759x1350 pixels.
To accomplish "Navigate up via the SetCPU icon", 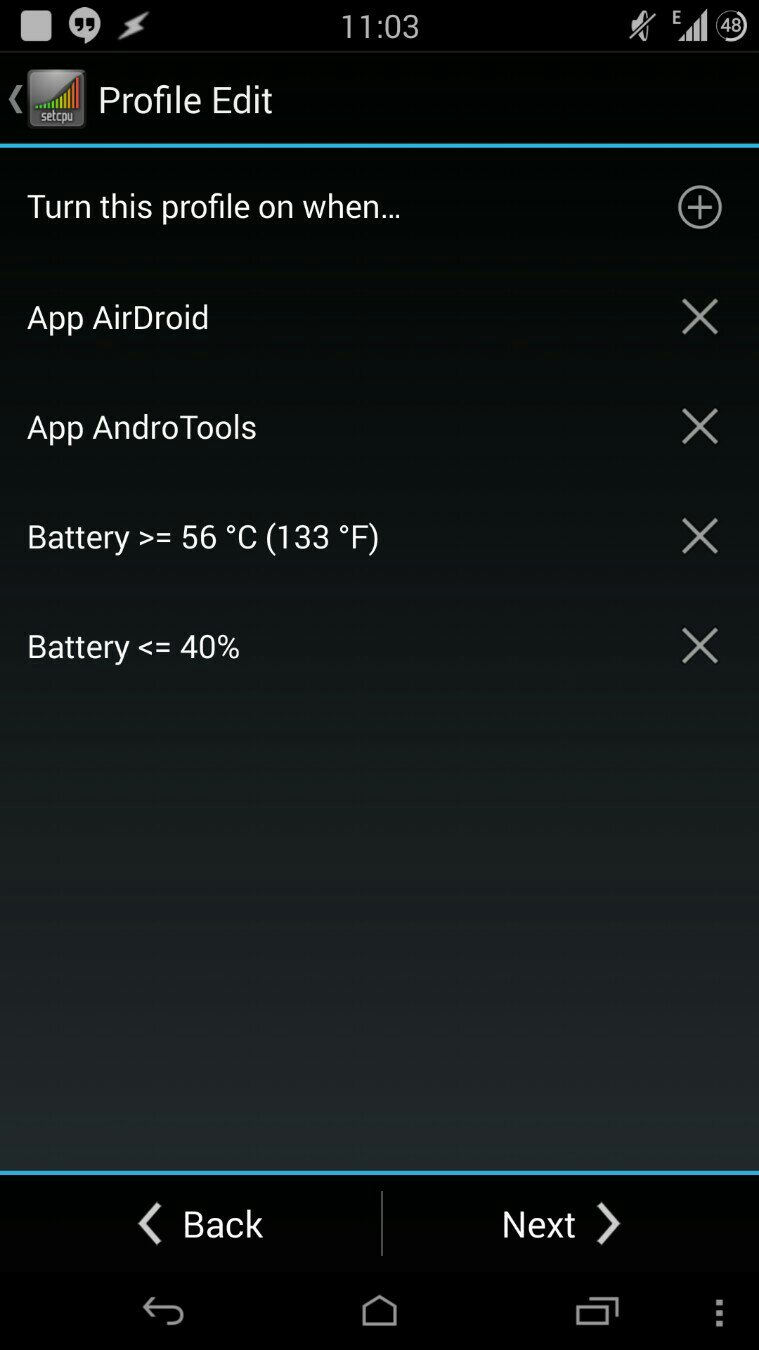I will [48, 99].
